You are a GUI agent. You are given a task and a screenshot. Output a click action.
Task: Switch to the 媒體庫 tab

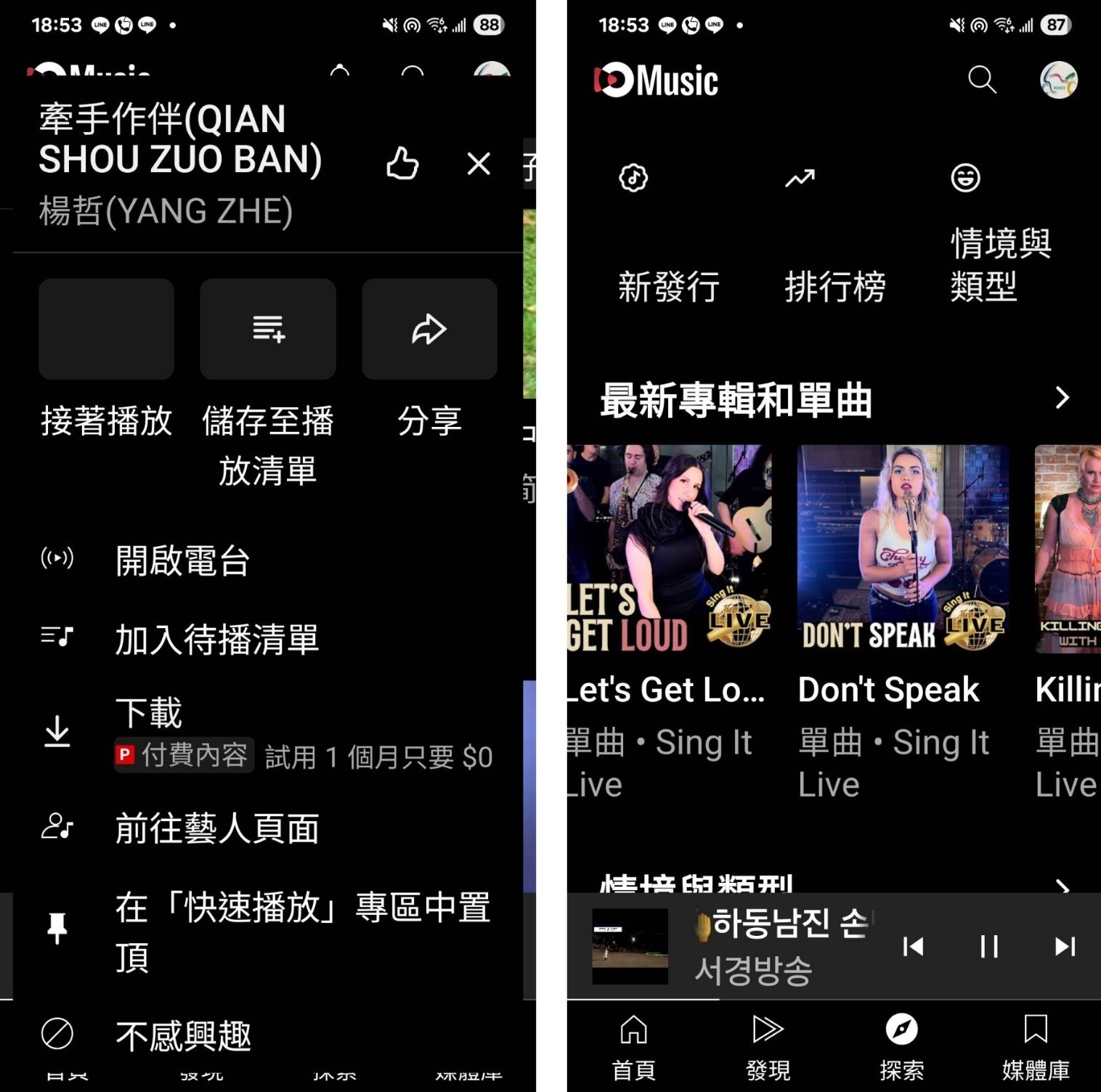coord(1035,1046)
